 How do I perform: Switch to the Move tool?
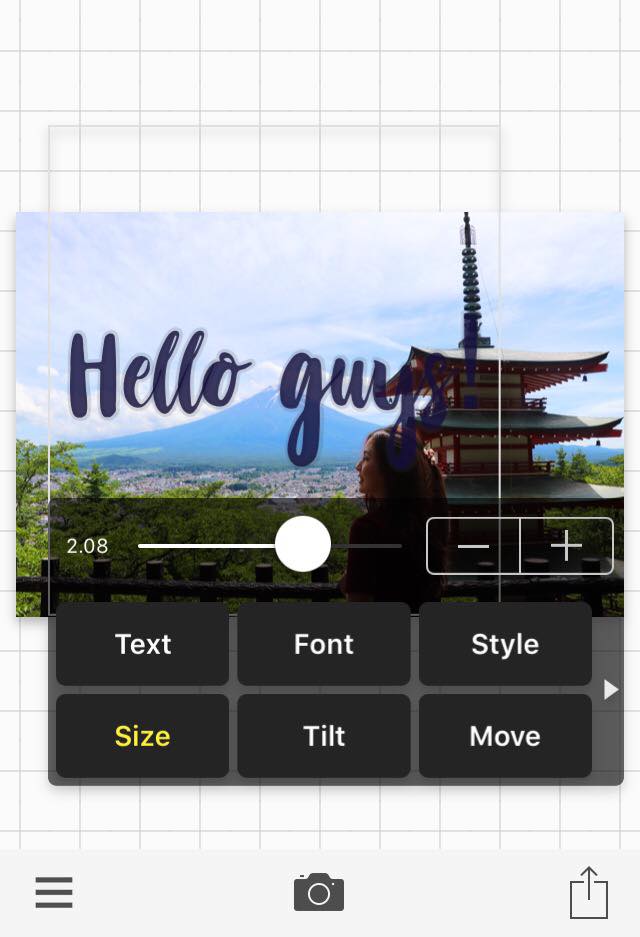[x=505, y=736]
